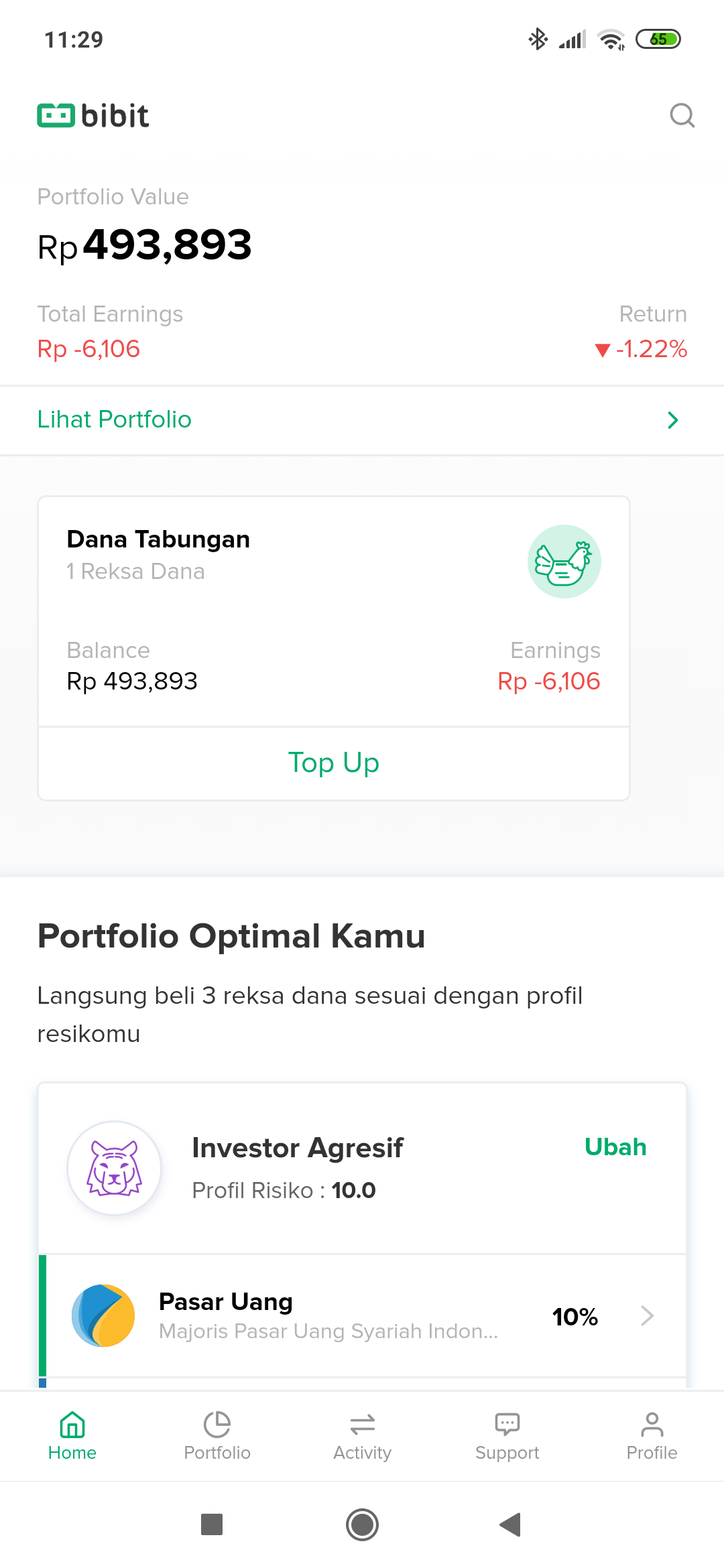Tap Ubah to change risk profile
Screen dimensions: 724x1568
[615, 1147]
